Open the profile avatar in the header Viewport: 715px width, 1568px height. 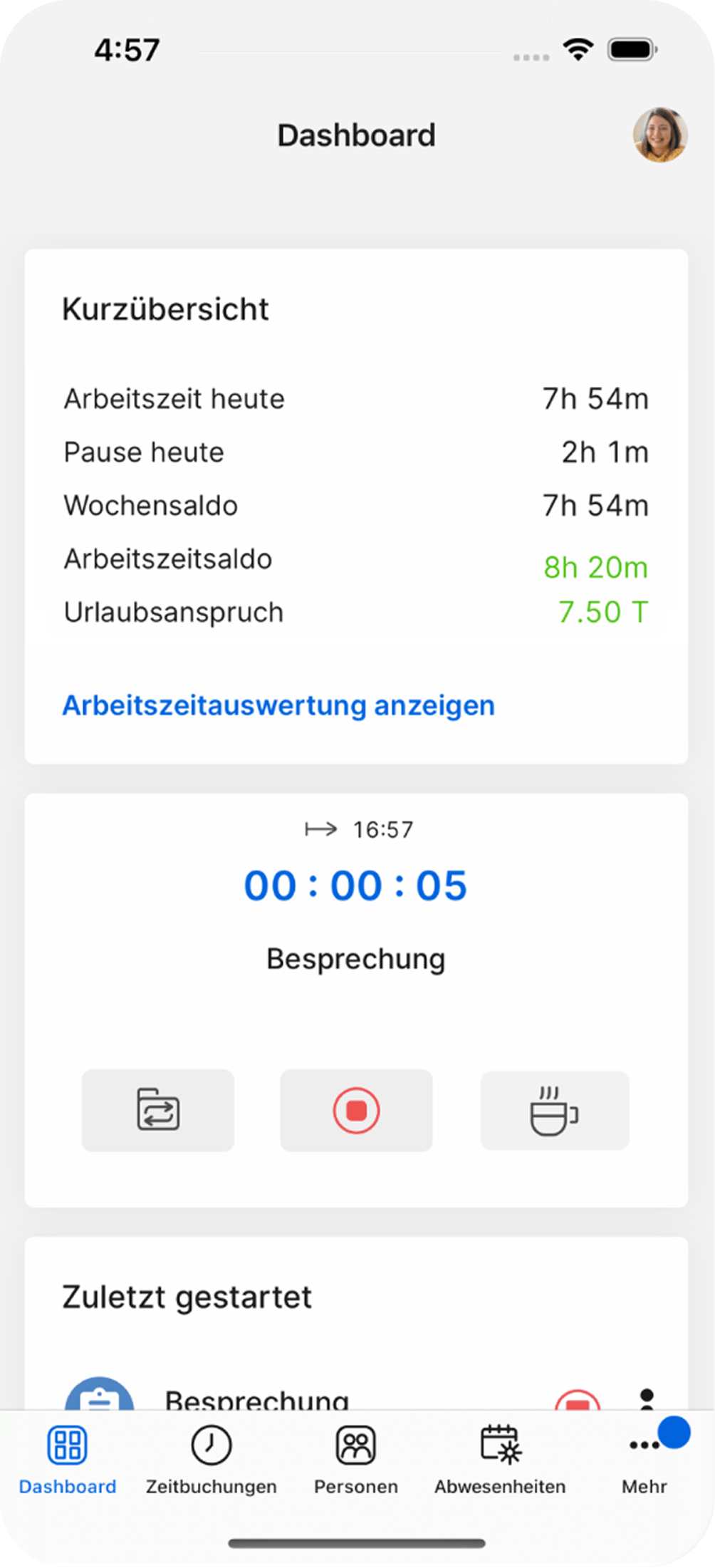[x=660, y=135]
